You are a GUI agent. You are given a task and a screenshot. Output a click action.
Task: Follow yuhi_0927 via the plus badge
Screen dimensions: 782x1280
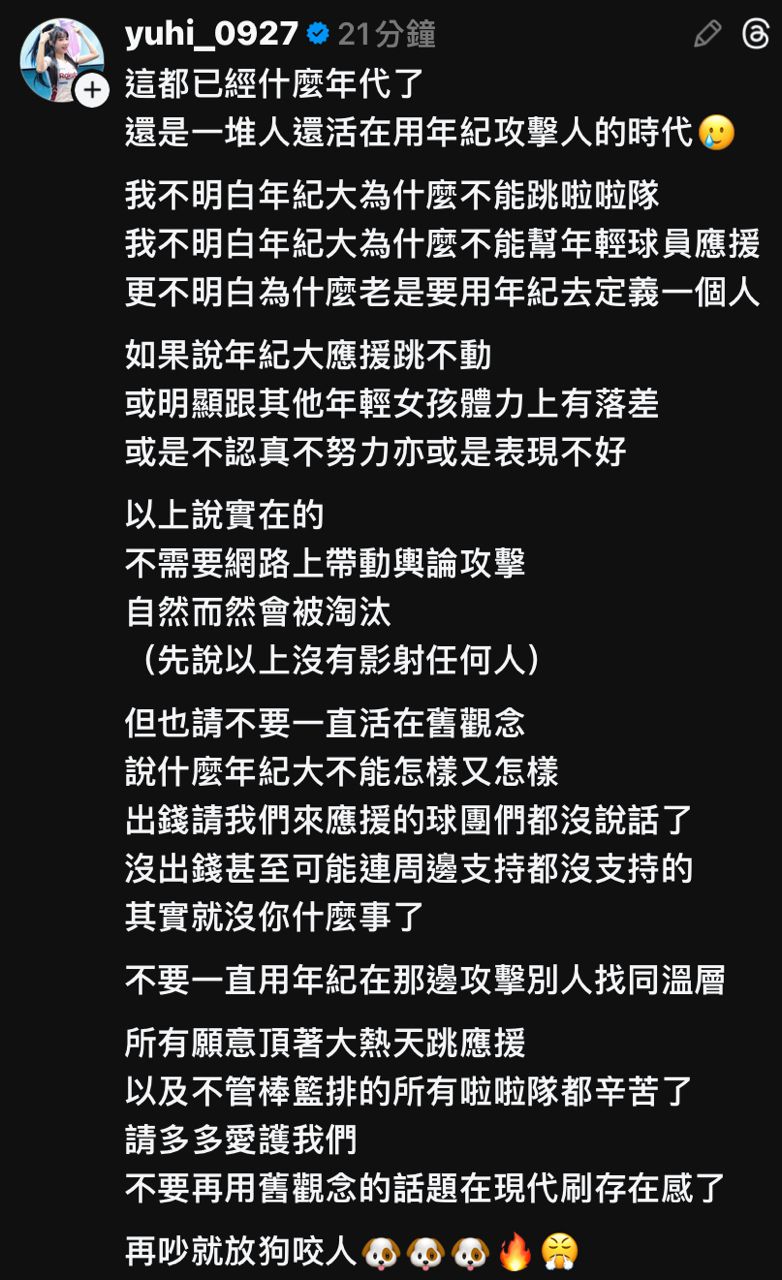pyautogui.click(x=92, y=91)
